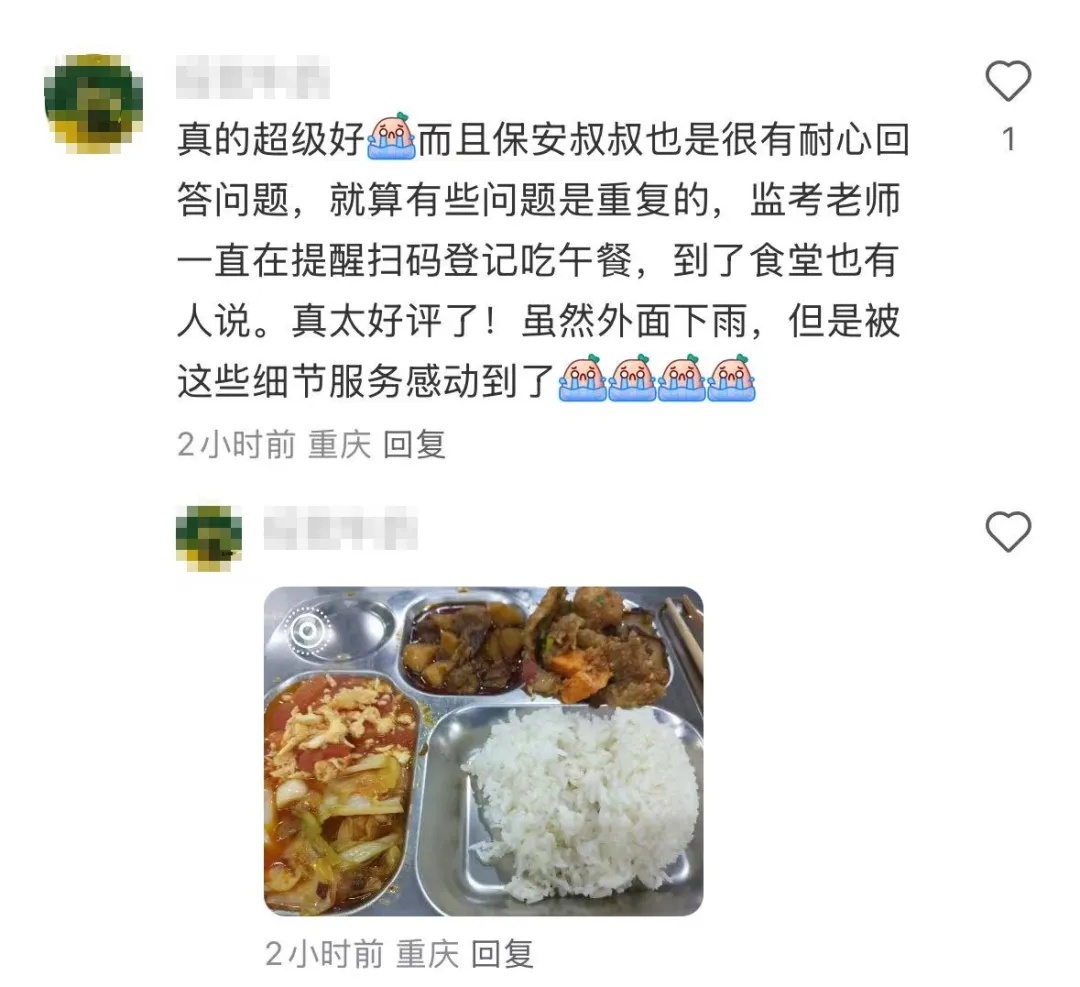Tap 回复 under the long text comment
Screen dimensions: 1080x987
415,444
